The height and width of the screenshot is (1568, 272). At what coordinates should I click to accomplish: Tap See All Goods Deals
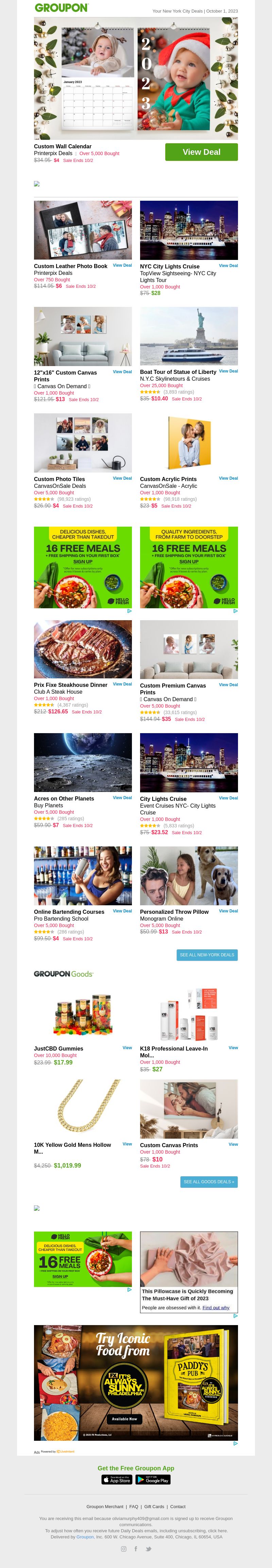209,1182
